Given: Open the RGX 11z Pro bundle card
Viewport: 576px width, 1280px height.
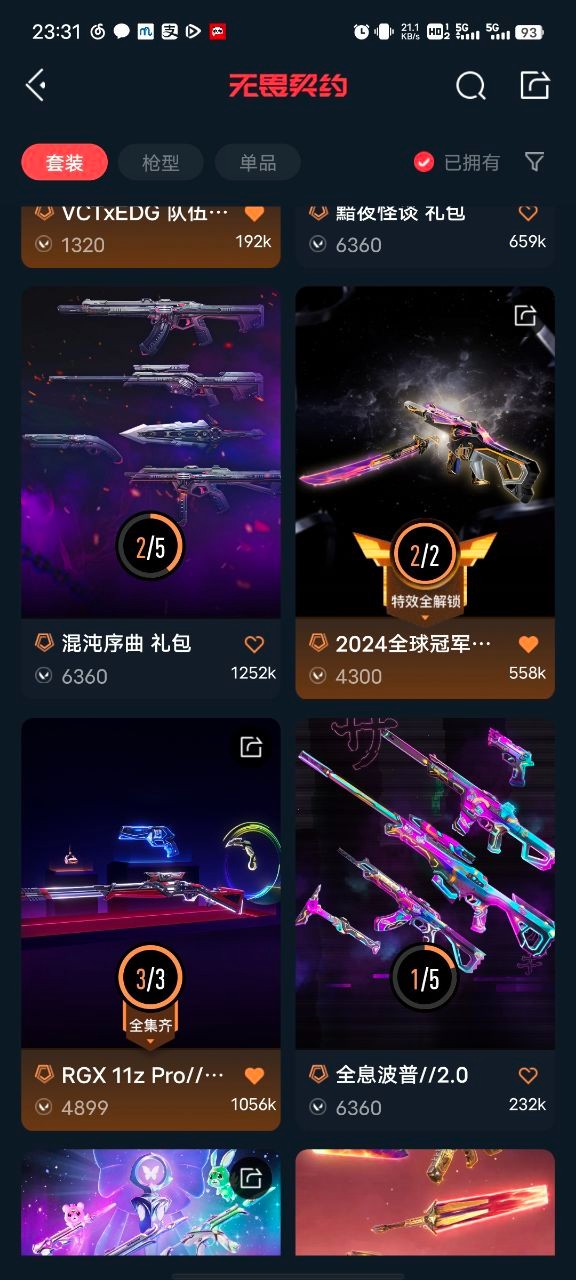Looking at the screenshot, I should tap(151, 924).
